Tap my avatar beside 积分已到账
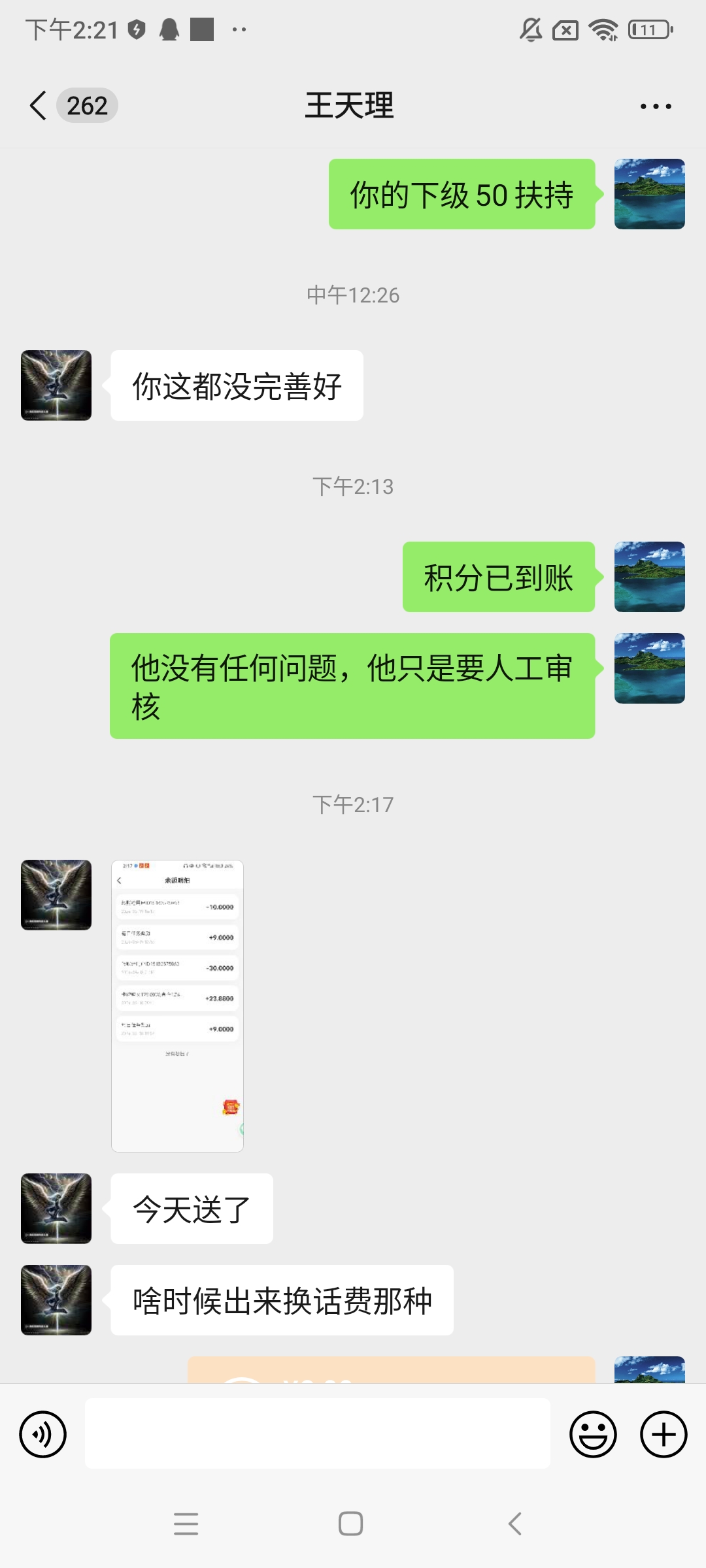Viewport: 706px width, 1568px height. coord(650,577)
